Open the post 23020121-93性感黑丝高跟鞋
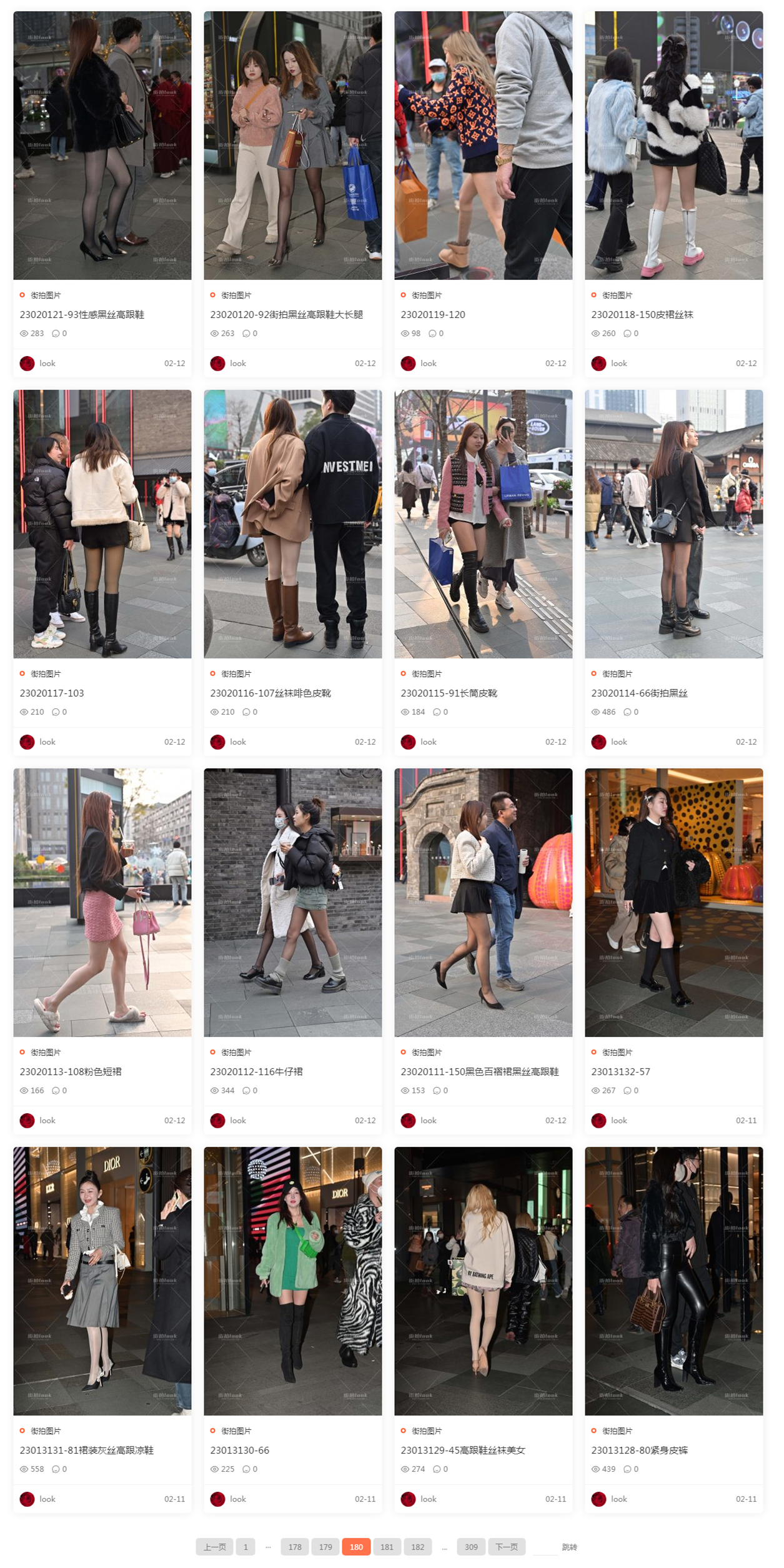 (x=82, y=315)
